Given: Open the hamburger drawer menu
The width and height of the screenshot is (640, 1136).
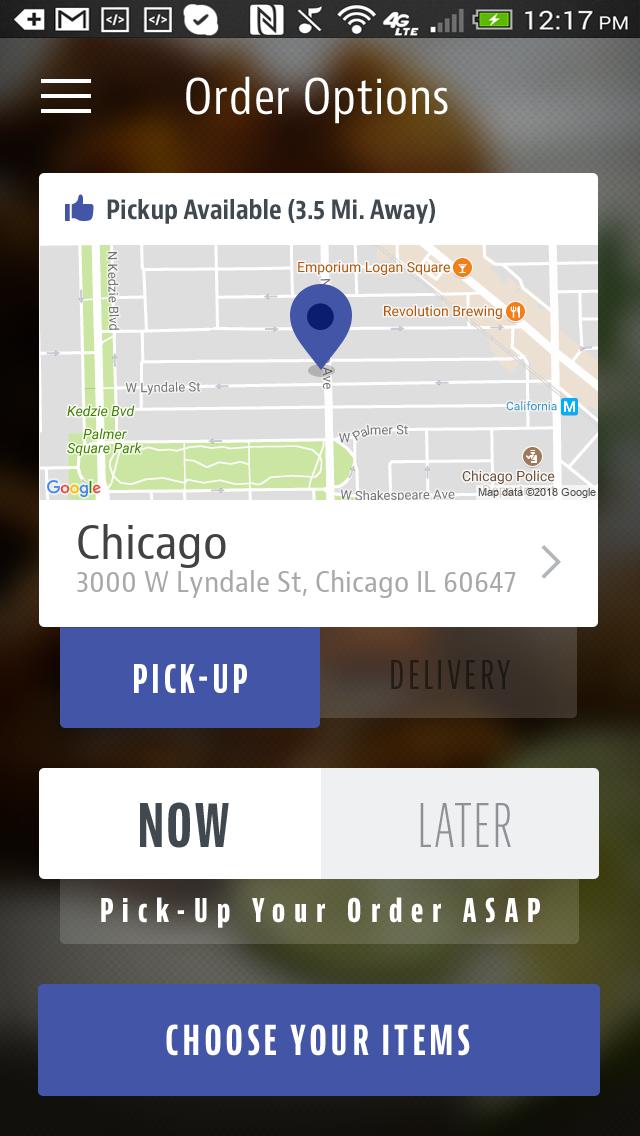Looking at the screenshot, I should 66,96.
